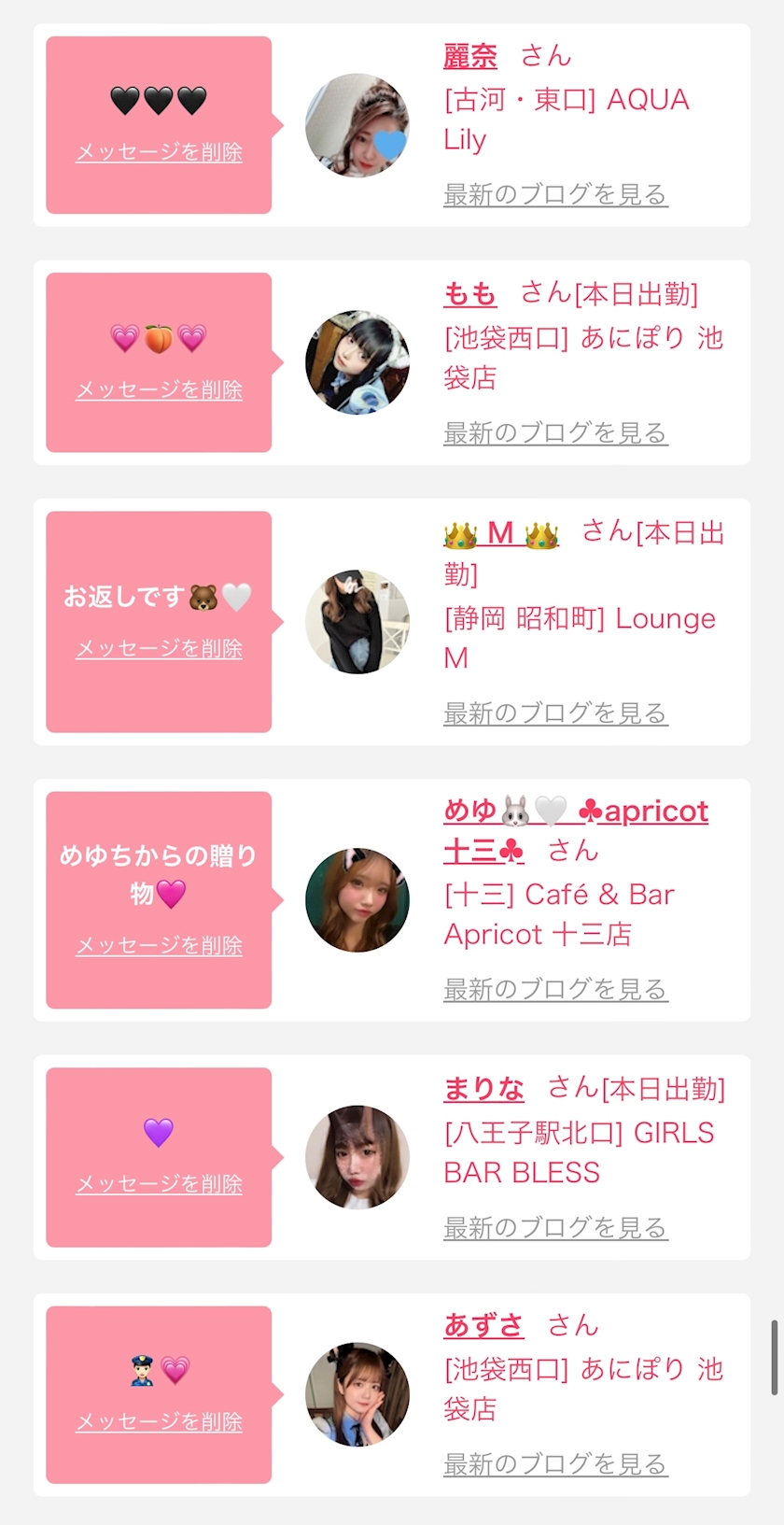Open めゆ apricot十三 profile link

575,812
